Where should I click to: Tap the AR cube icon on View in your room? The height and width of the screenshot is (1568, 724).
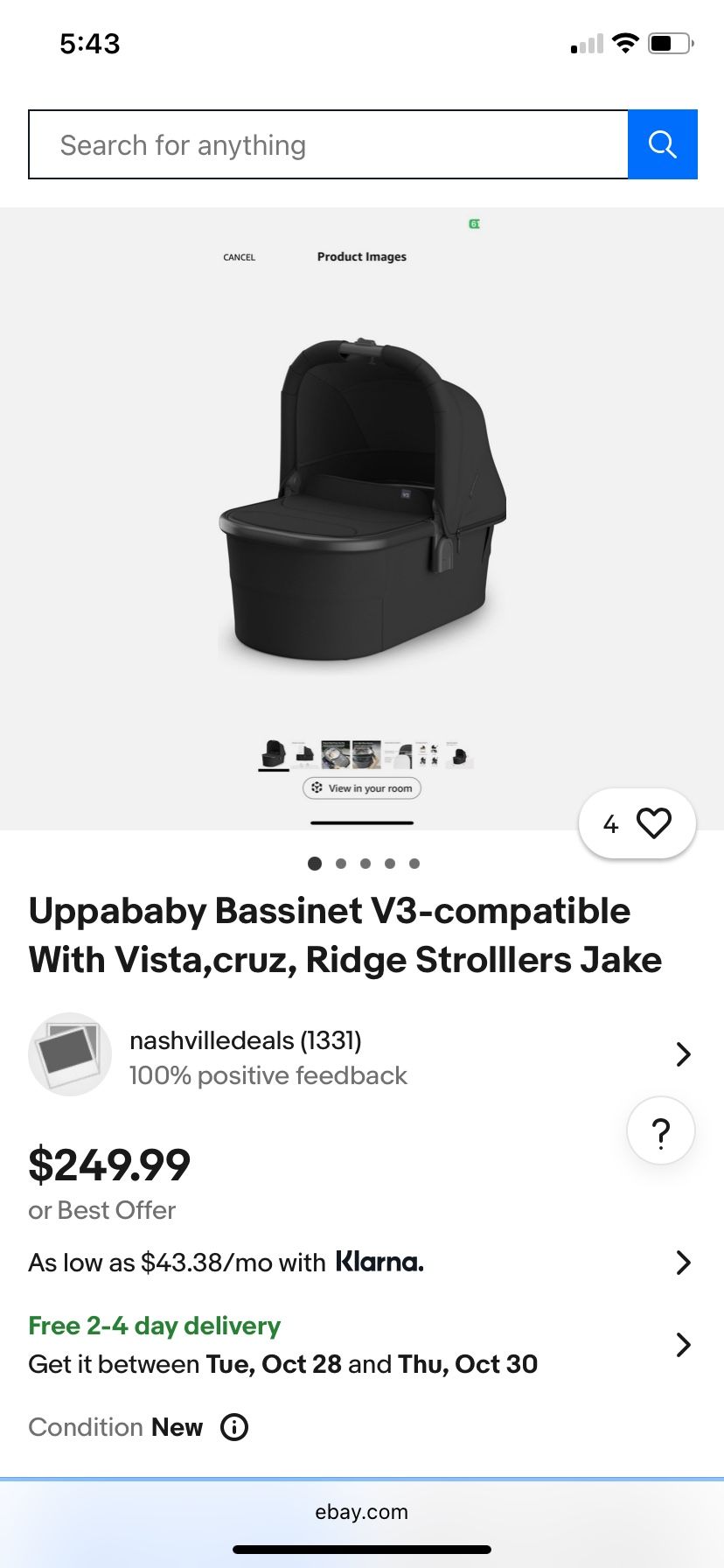pos(319,787)
